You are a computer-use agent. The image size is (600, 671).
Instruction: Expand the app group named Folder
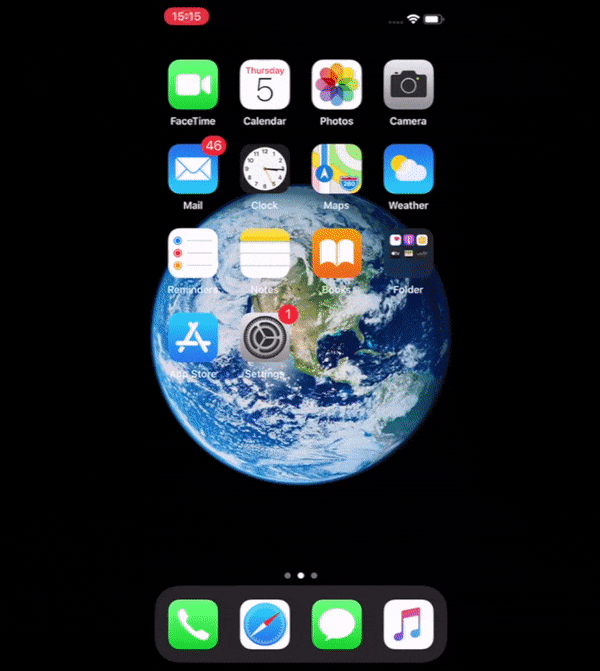(409, 253)
